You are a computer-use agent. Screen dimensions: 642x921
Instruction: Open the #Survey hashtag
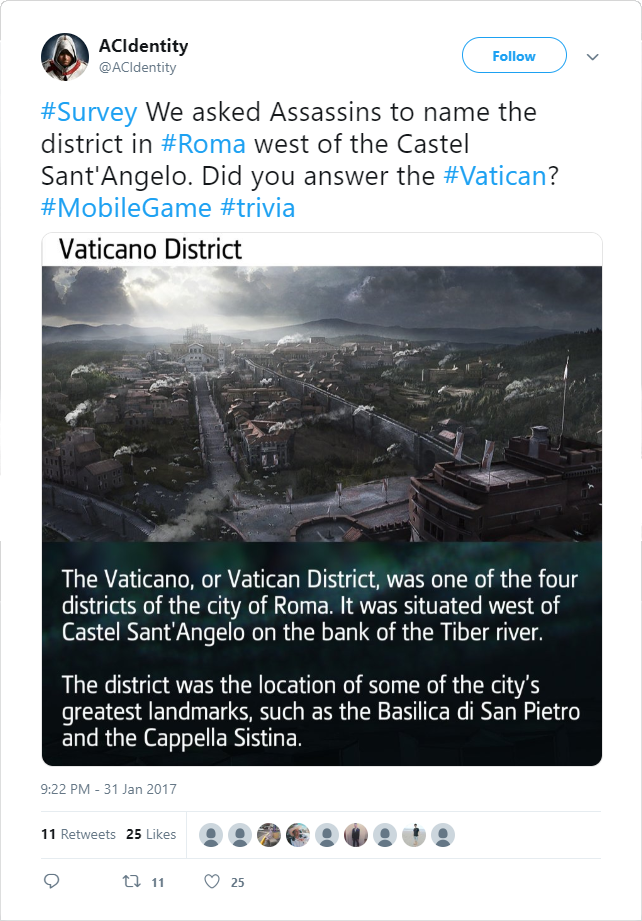pos(88,111)
